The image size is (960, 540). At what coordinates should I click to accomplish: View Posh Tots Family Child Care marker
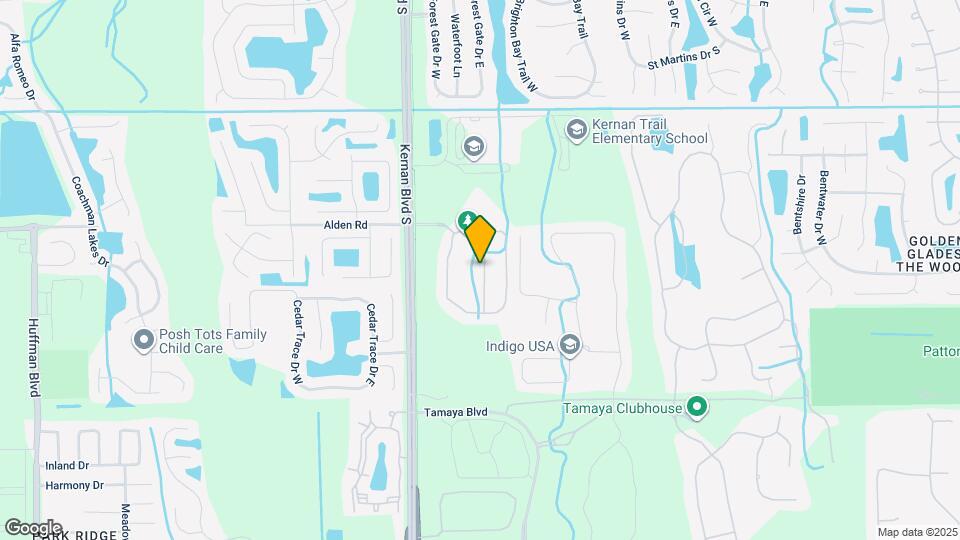(x=144, y=342)
